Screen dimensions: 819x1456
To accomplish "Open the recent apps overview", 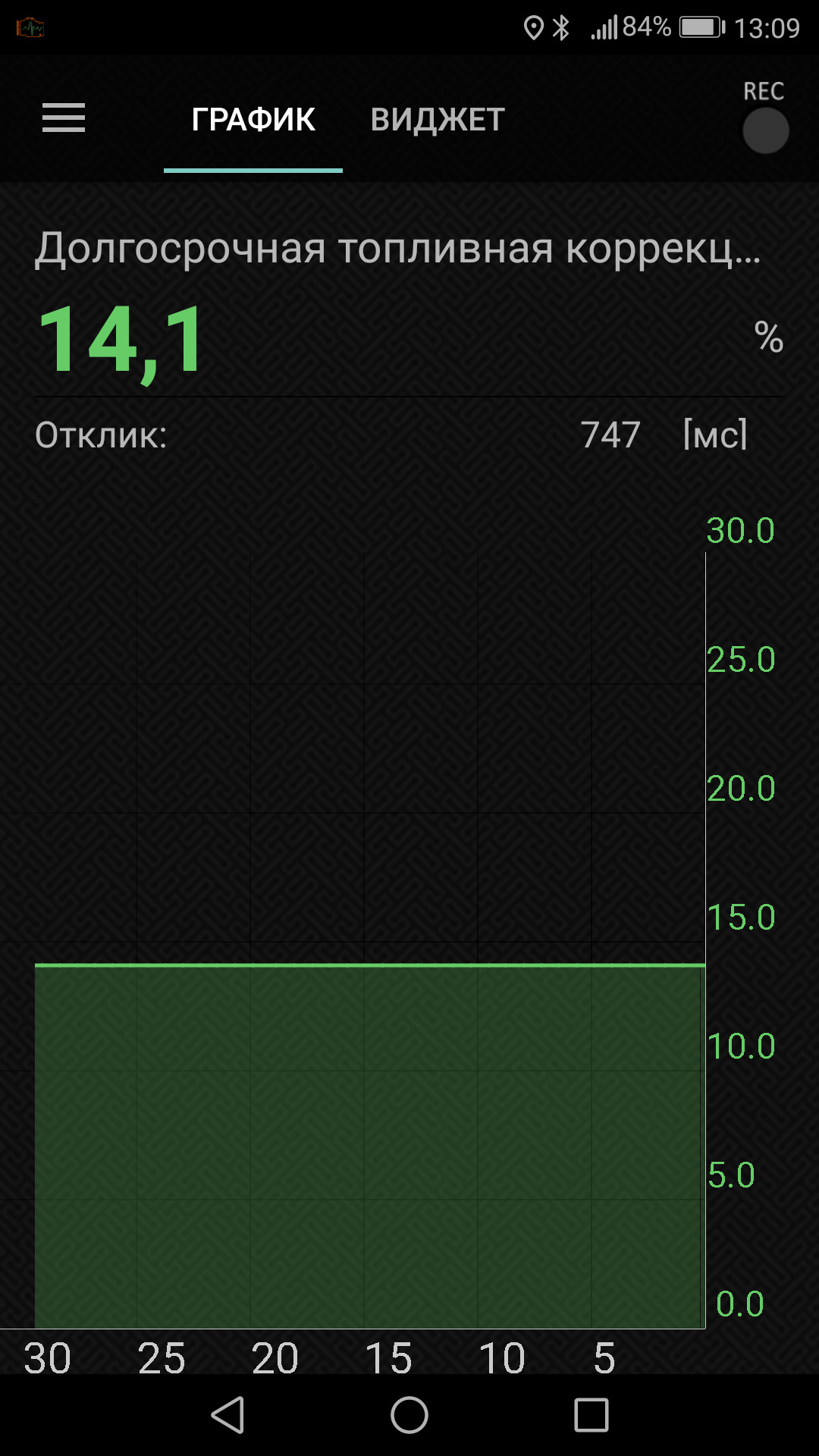I will click(591, 1415).
